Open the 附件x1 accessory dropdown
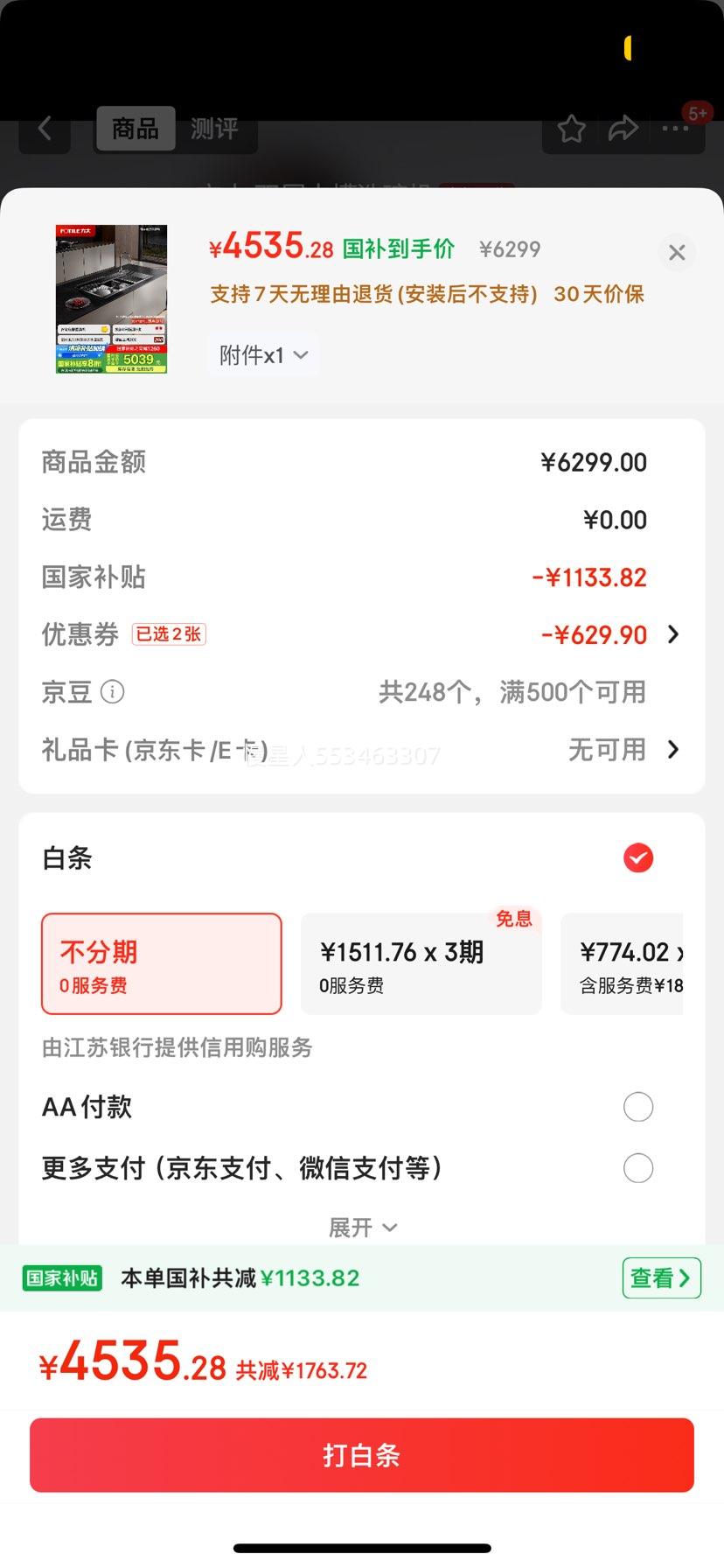The image size is (724, 1568). pos(262,354)
